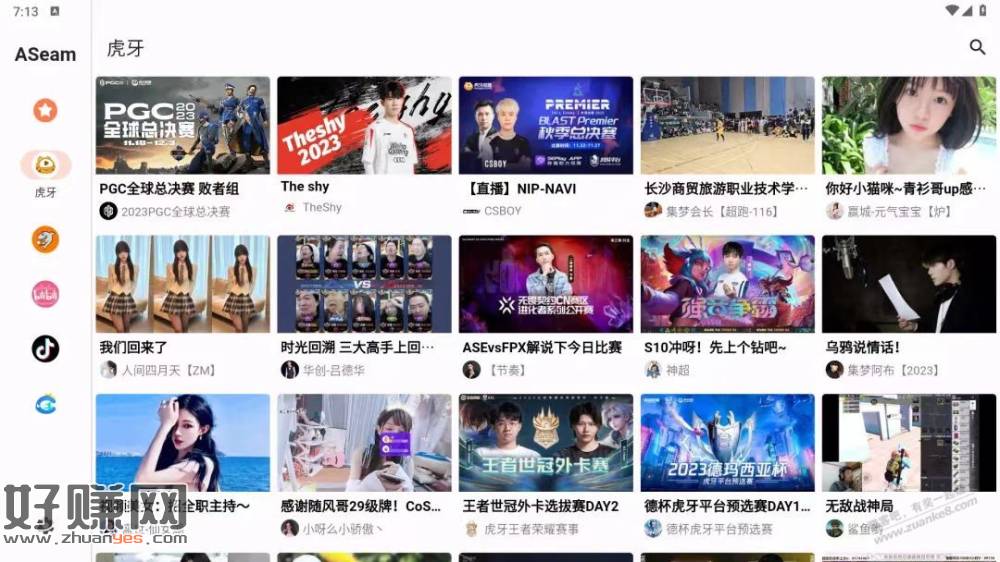Open The shy live stream
This screenshot has height=562, width=1000.
click(x=364, y=126)
